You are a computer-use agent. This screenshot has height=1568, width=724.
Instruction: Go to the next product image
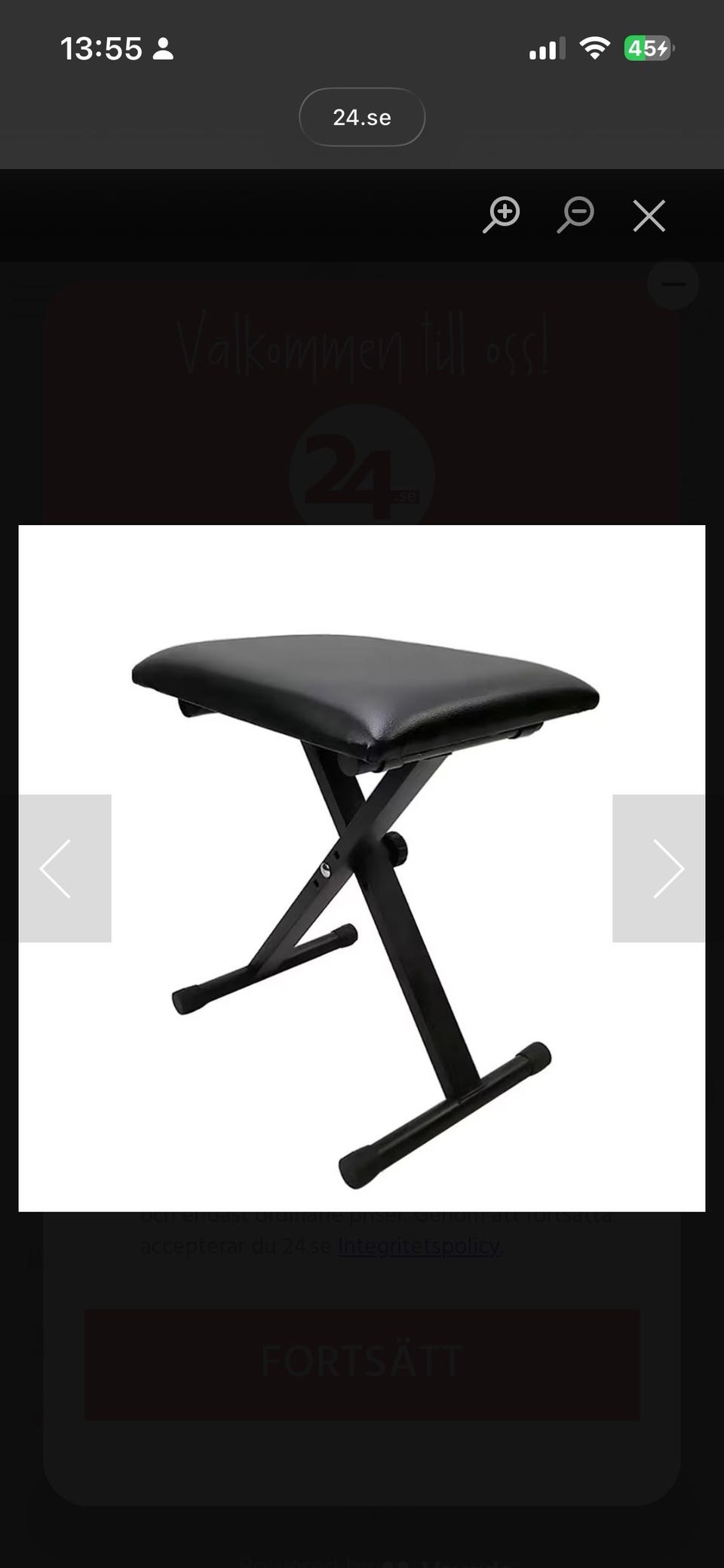658,868
